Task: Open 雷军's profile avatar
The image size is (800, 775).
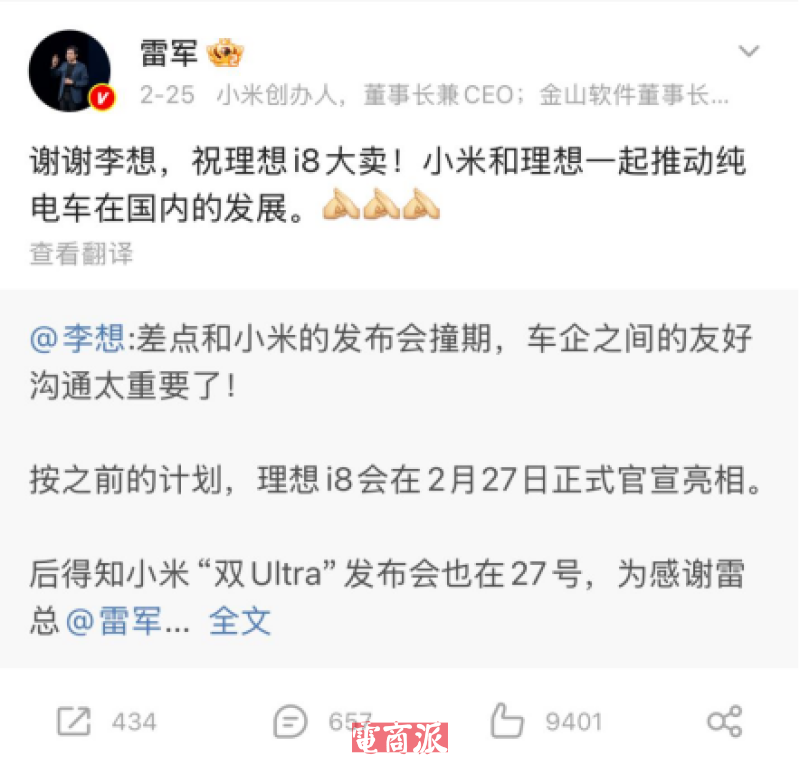Action: pos(70,70)
